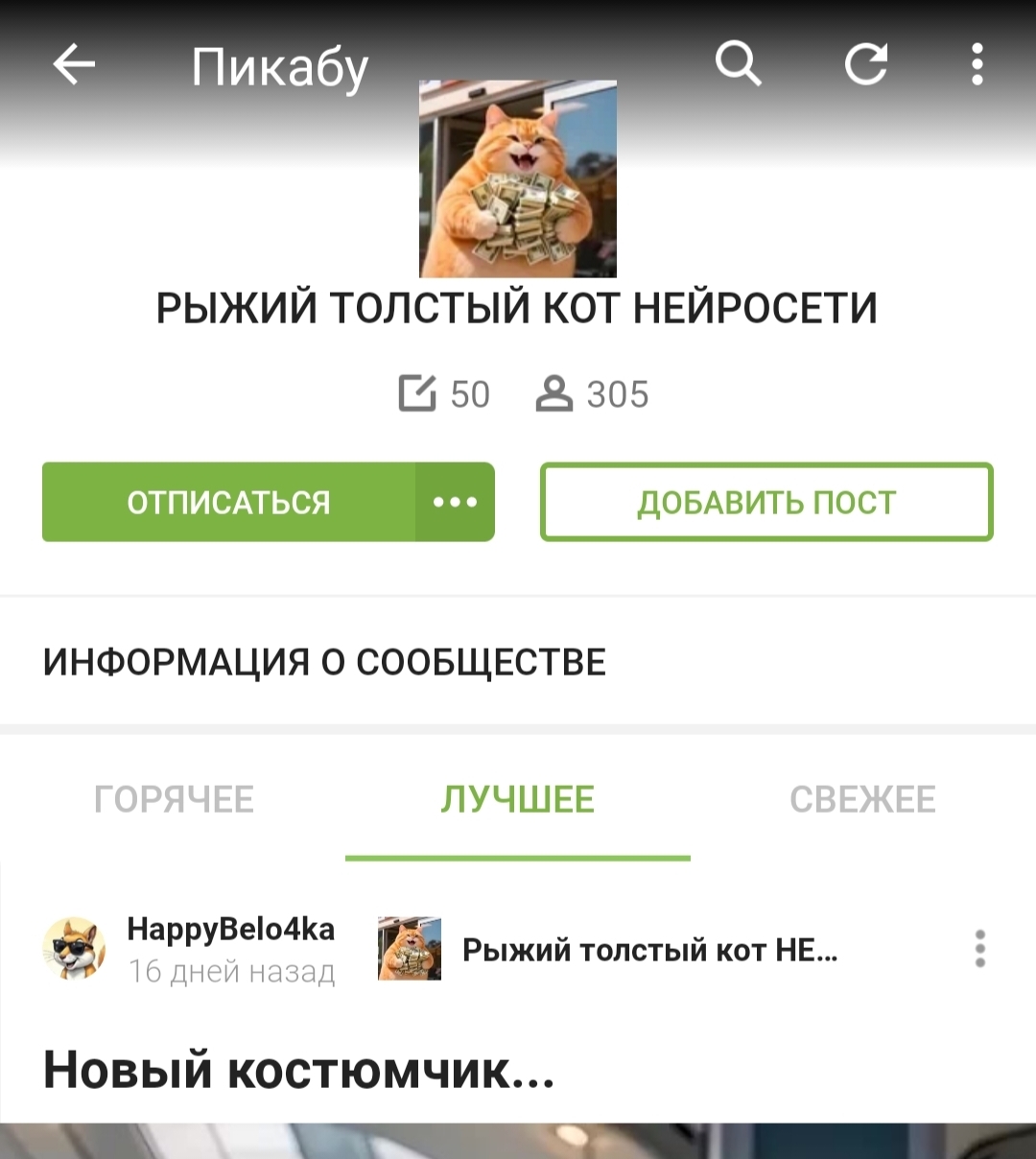The width and height of the screenshot is (1036, 1159).
Task: Go back using the arrow
Action: (74, 65)
